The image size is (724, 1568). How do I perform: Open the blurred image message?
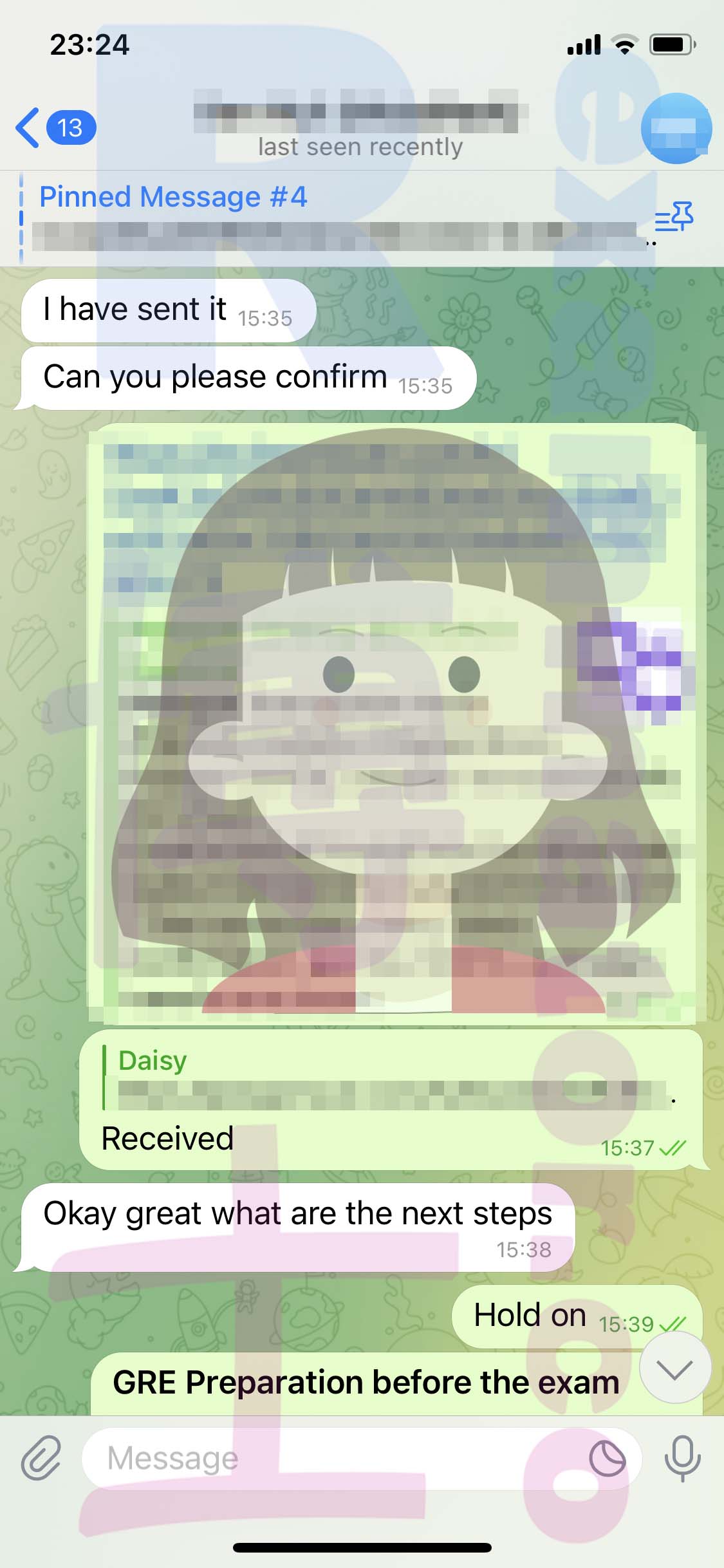[x=392, y=723]
